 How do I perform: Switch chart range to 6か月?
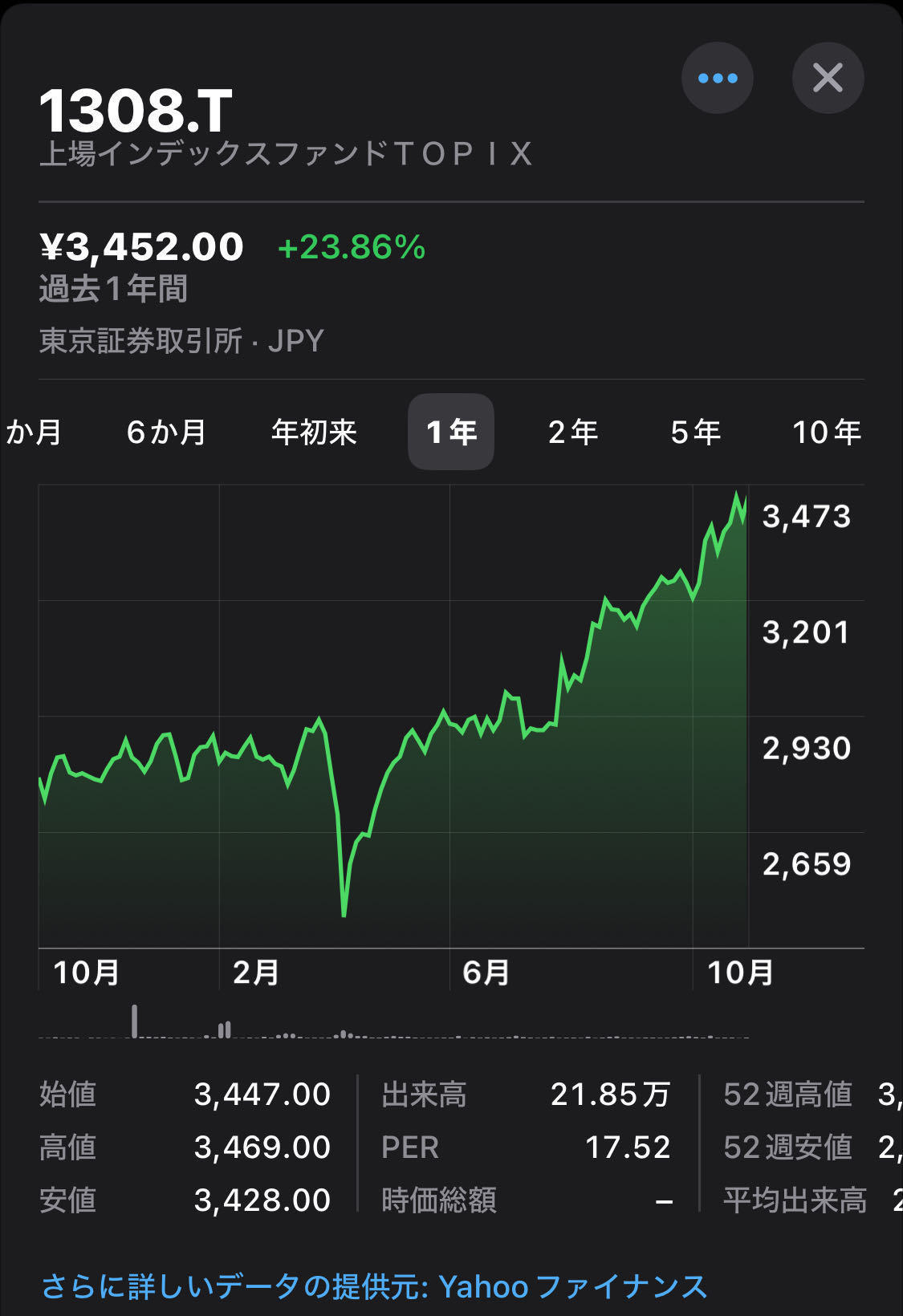point(167,433)
